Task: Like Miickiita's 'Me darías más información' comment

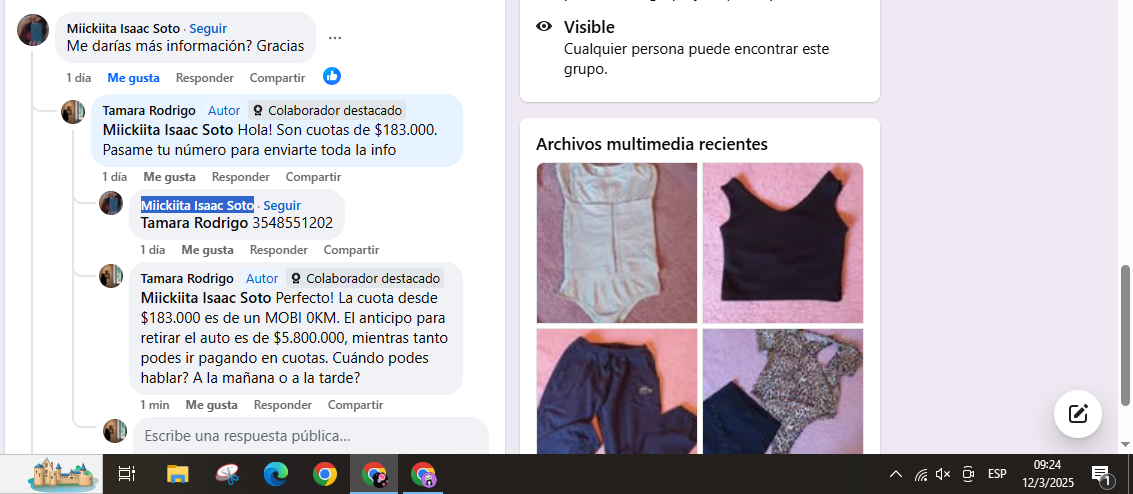Action: tap(133, 77)
